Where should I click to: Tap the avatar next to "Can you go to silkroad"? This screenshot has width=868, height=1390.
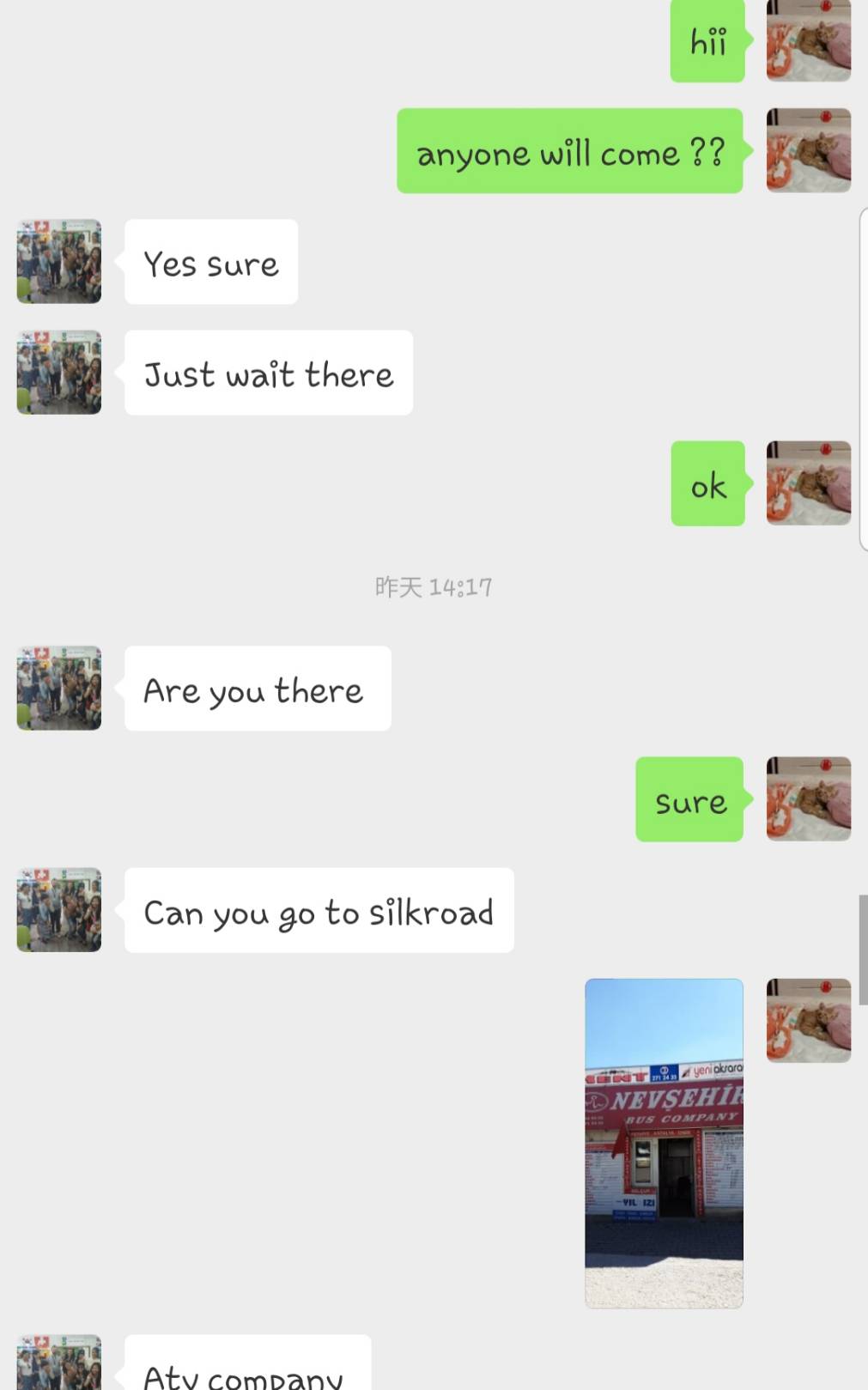(x=59, y=910)
